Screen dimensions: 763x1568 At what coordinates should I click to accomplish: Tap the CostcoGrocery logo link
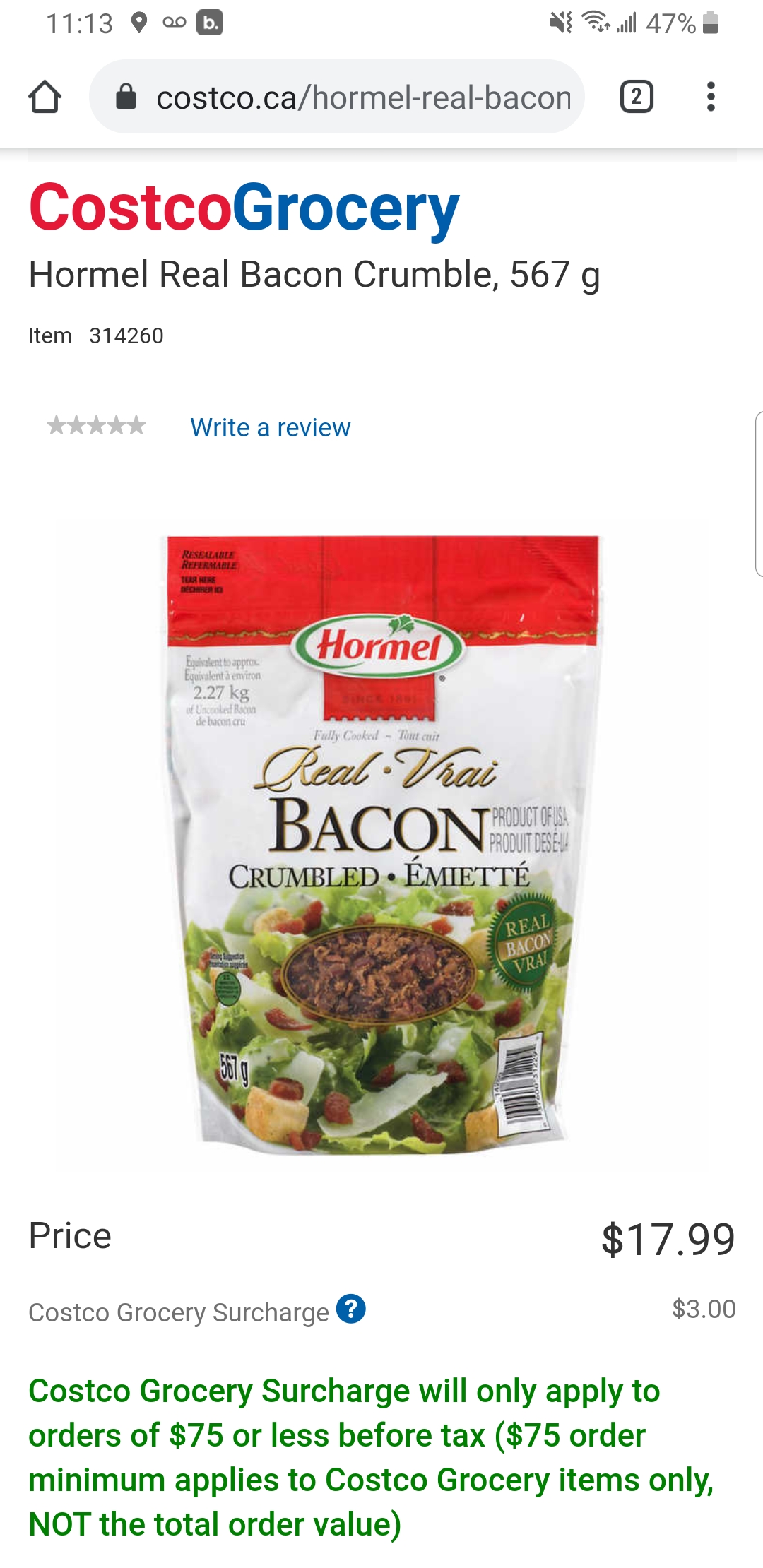tap(244, 208)
